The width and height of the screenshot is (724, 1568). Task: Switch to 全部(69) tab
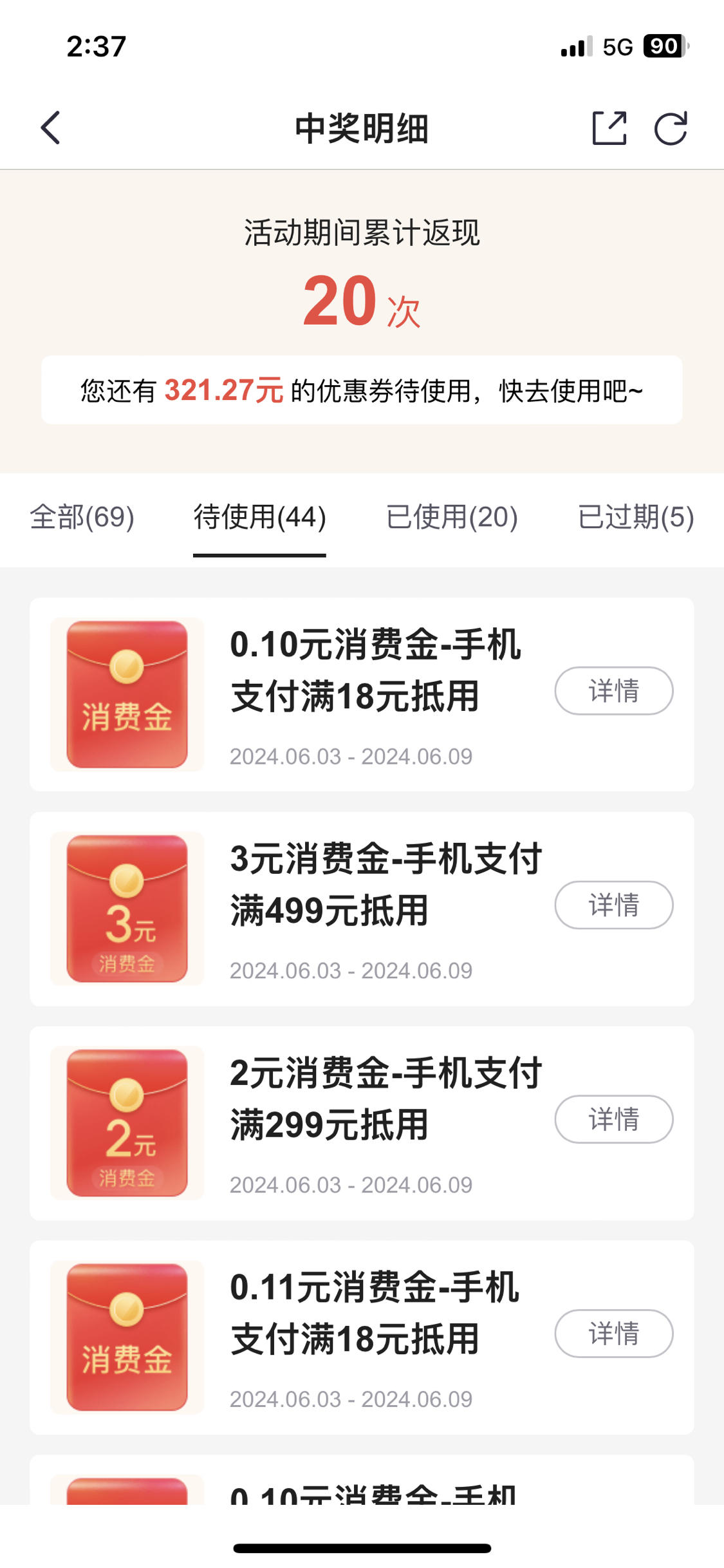tap(82, 517)
